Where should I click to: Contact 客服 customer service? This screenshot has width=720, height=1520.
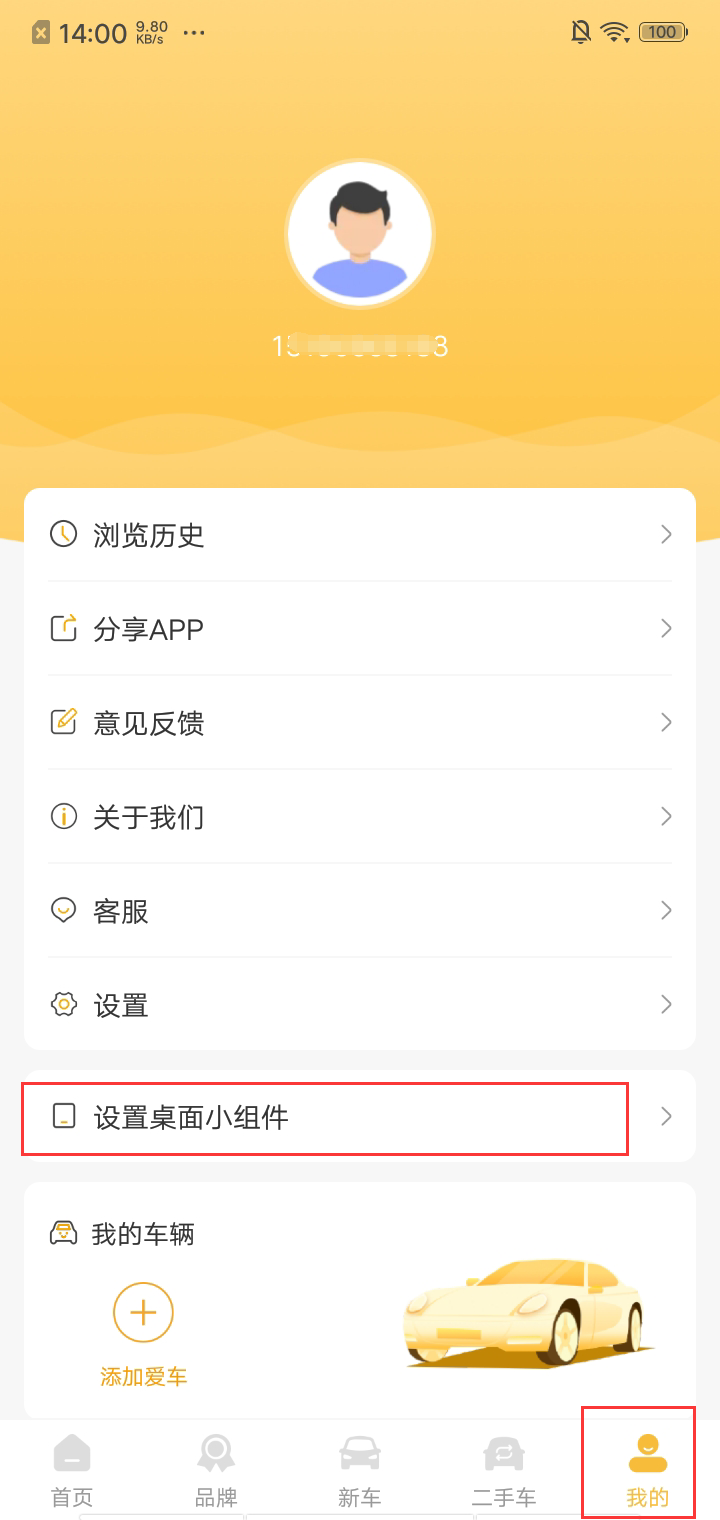click(359, 911)
